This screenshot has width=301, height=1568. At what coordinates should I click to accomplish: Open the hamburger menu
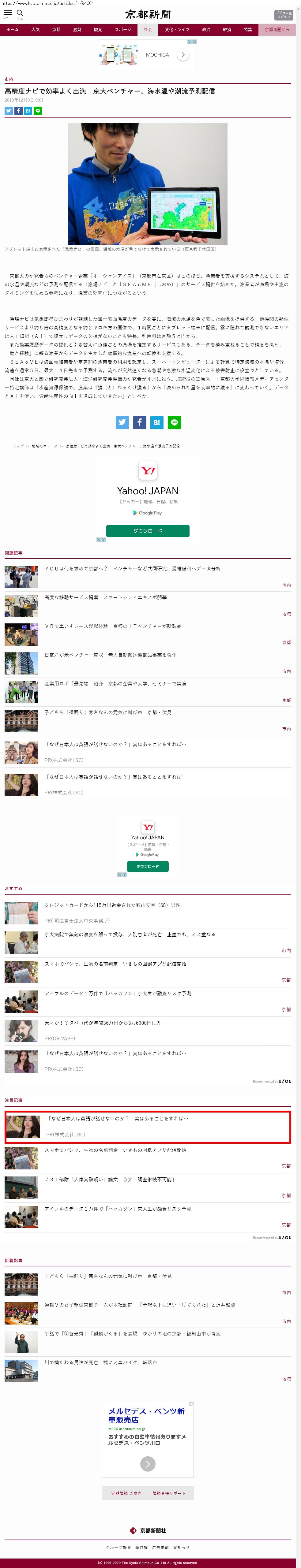tap(8, 13)
